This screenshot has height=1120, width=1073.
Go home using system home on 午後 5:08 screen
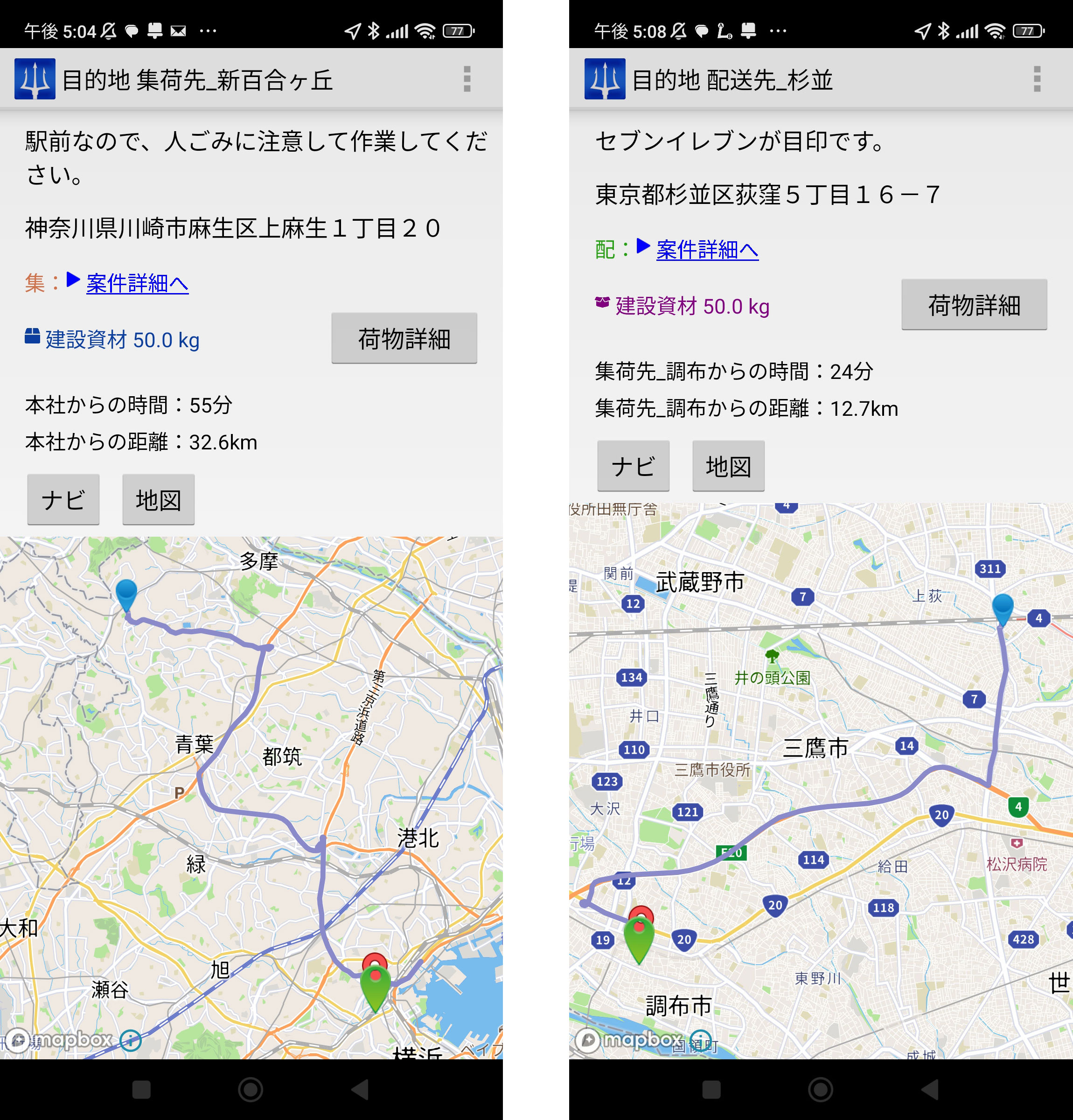point(821,1089)
